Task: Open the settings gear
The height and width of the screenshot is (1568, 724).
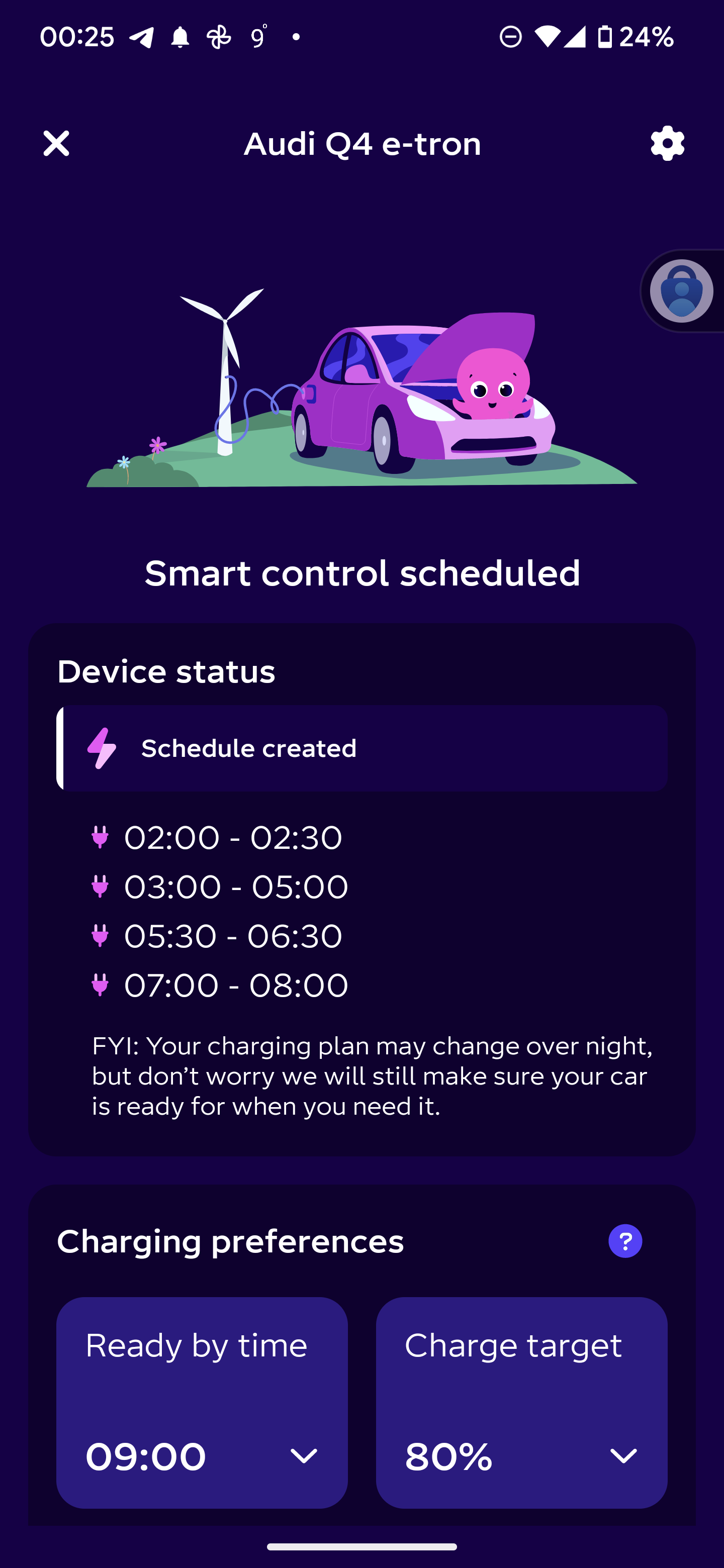Action: [667, 144]
